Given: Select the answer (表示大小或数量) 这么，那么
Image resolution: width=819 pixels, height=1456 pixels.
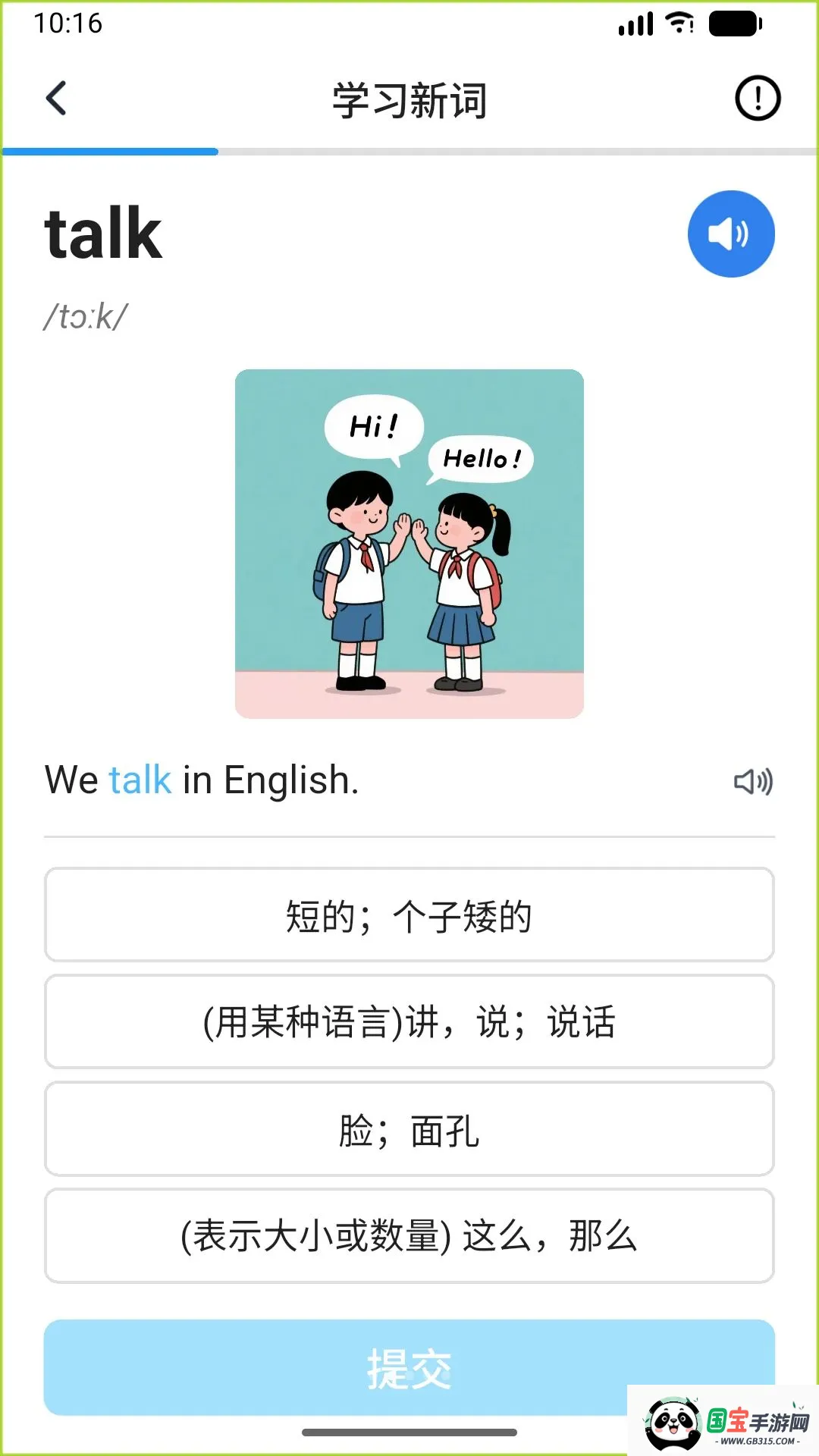Looking at the screenshot, I should pos(409,1235).
